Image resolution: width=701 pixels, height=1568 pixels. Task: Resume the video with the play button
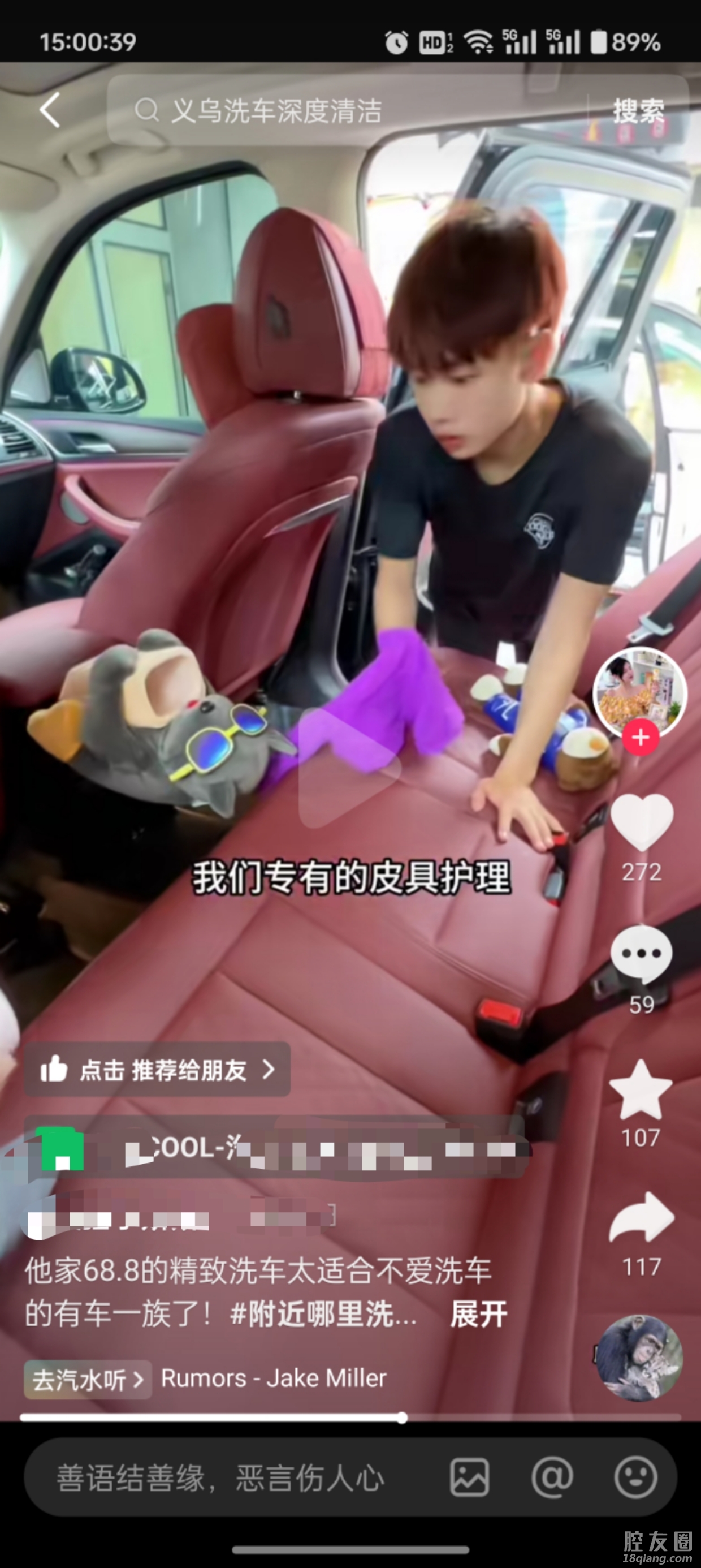pyautogui.click(x=349, y=768)
